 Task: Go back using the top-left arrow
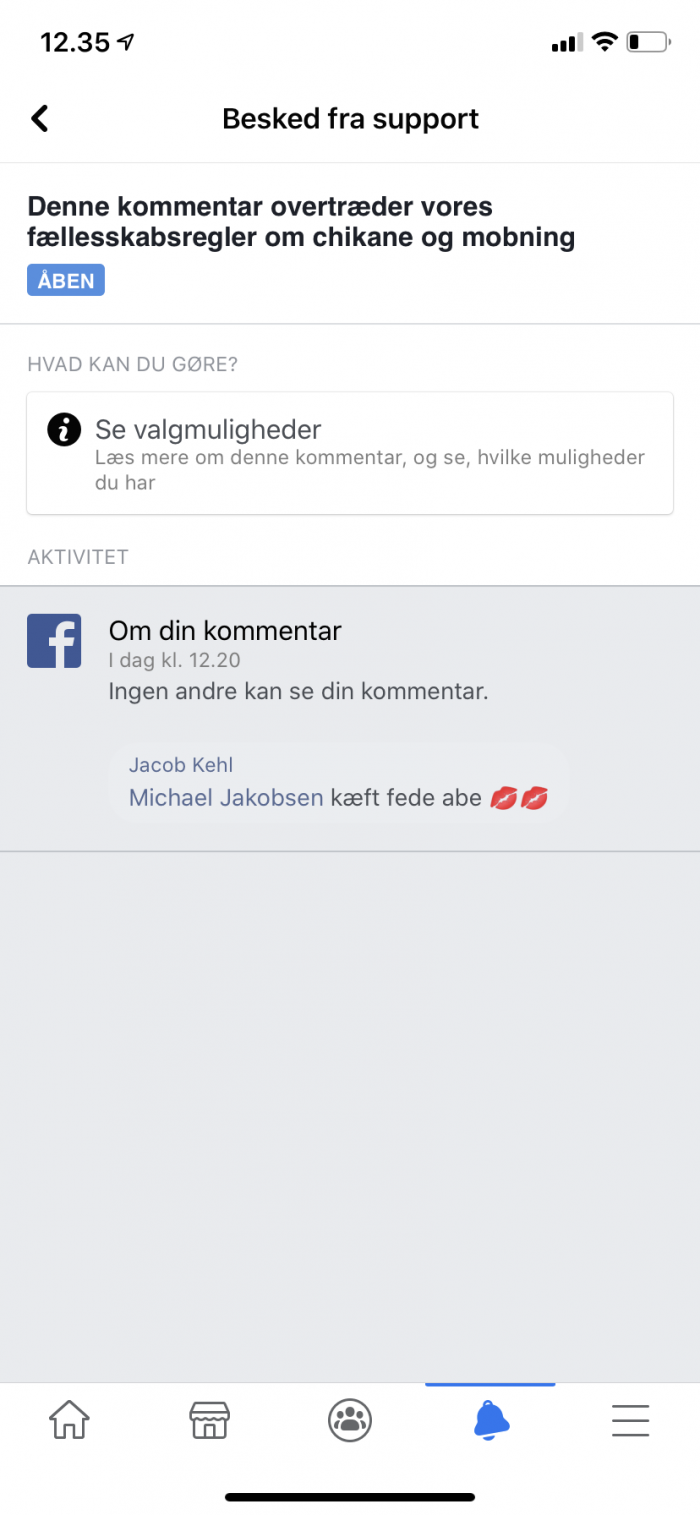39,118
